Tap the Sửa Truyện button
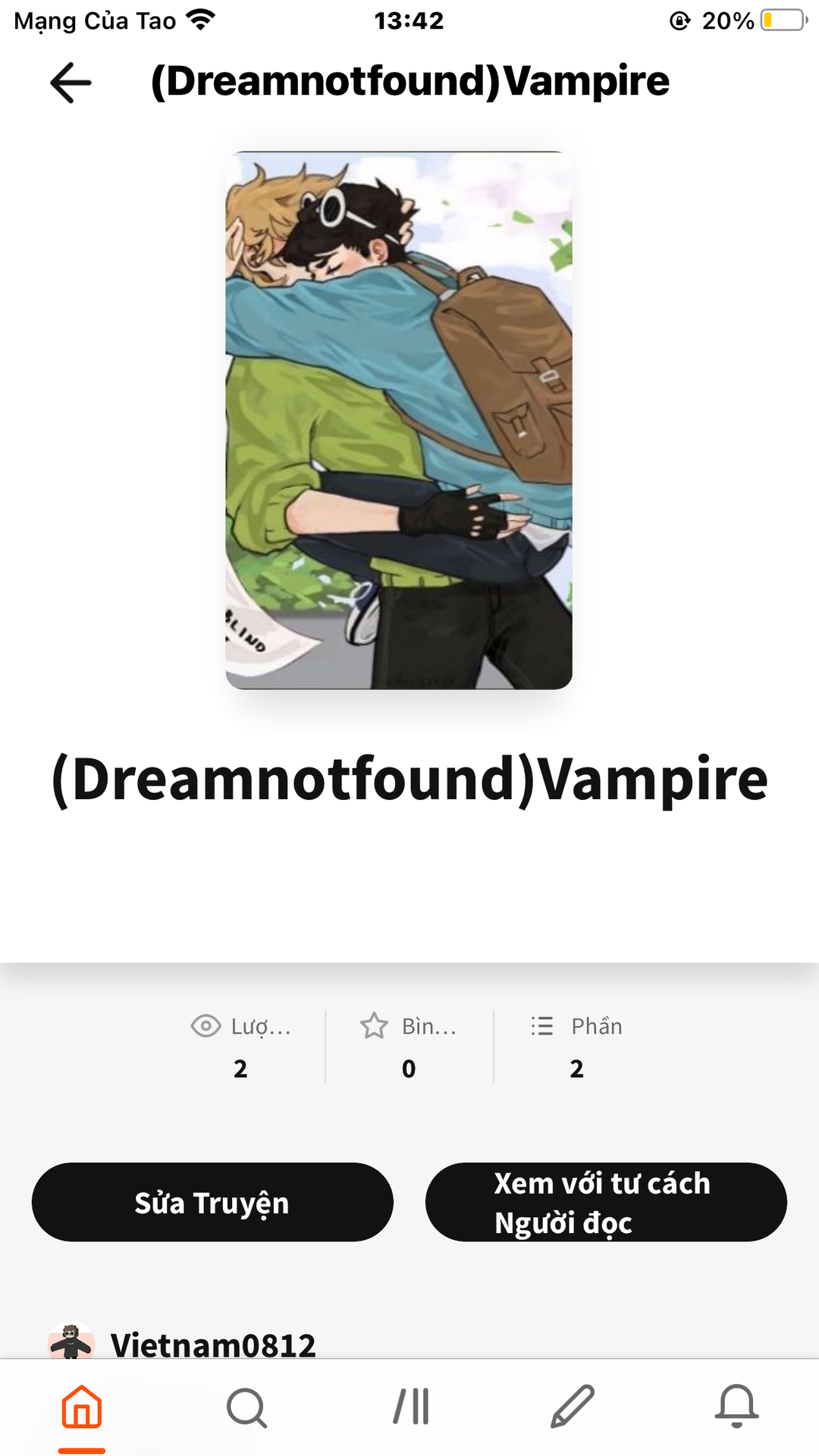819x1456 pixels. pyautogui.click(x=212, y=1202)
